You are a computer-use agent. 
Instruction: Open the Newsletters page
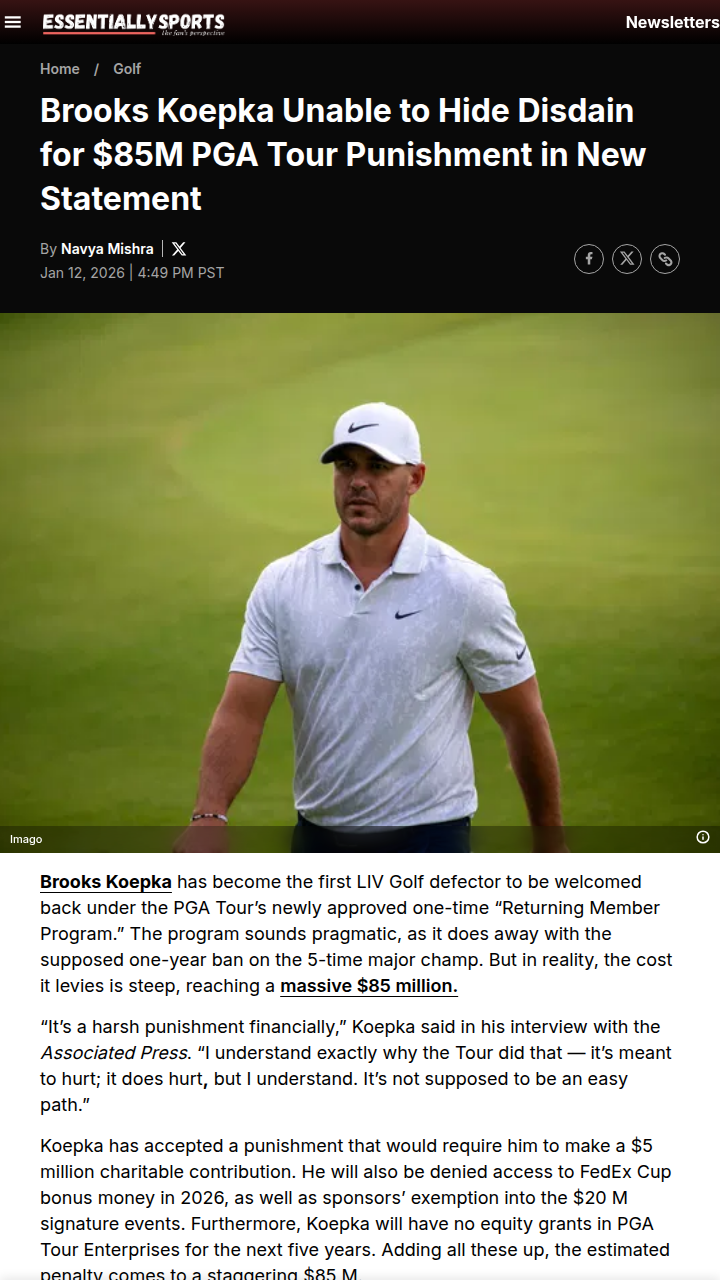671,22
